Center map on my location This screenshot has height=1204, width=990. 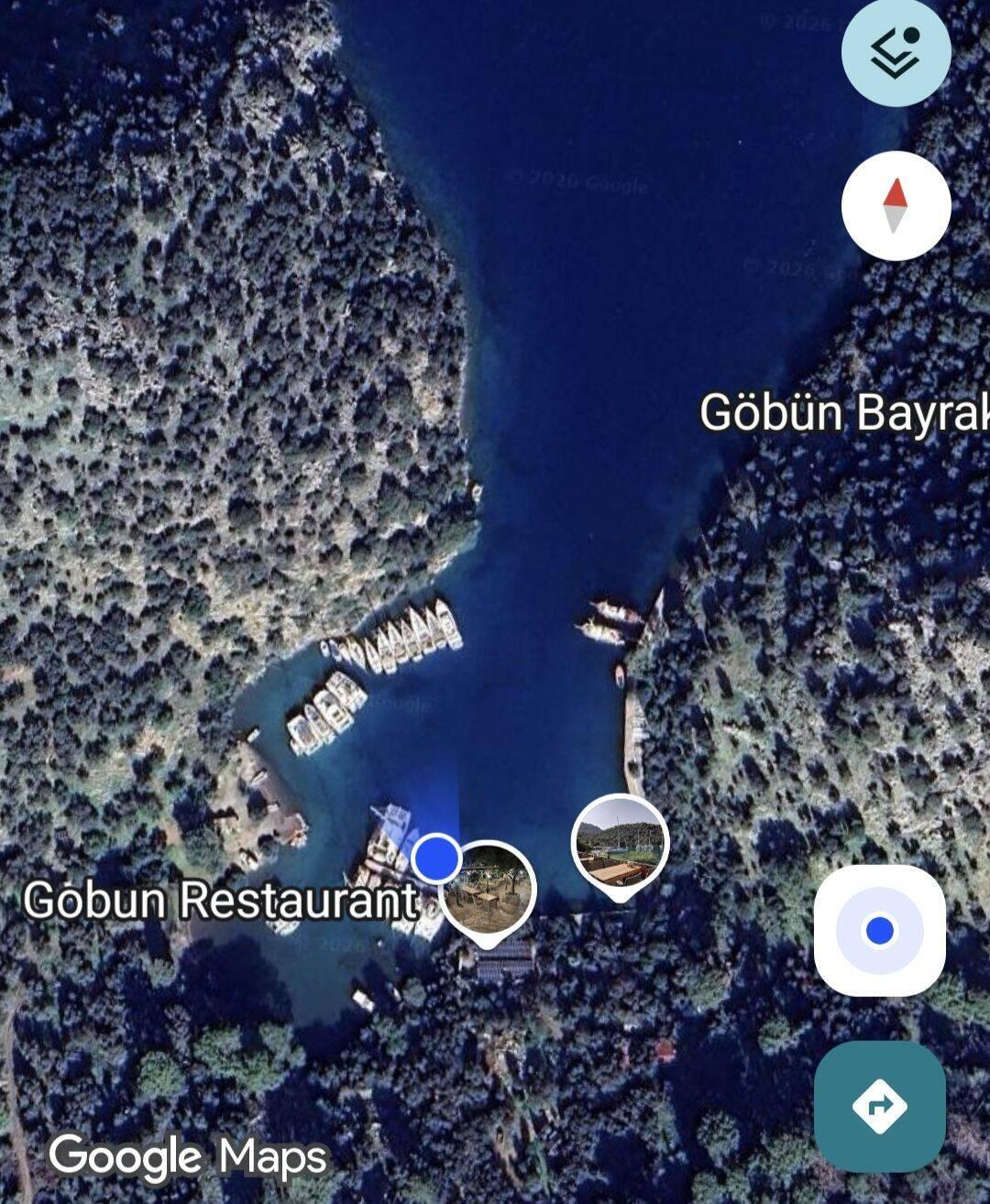pos(879,930)
